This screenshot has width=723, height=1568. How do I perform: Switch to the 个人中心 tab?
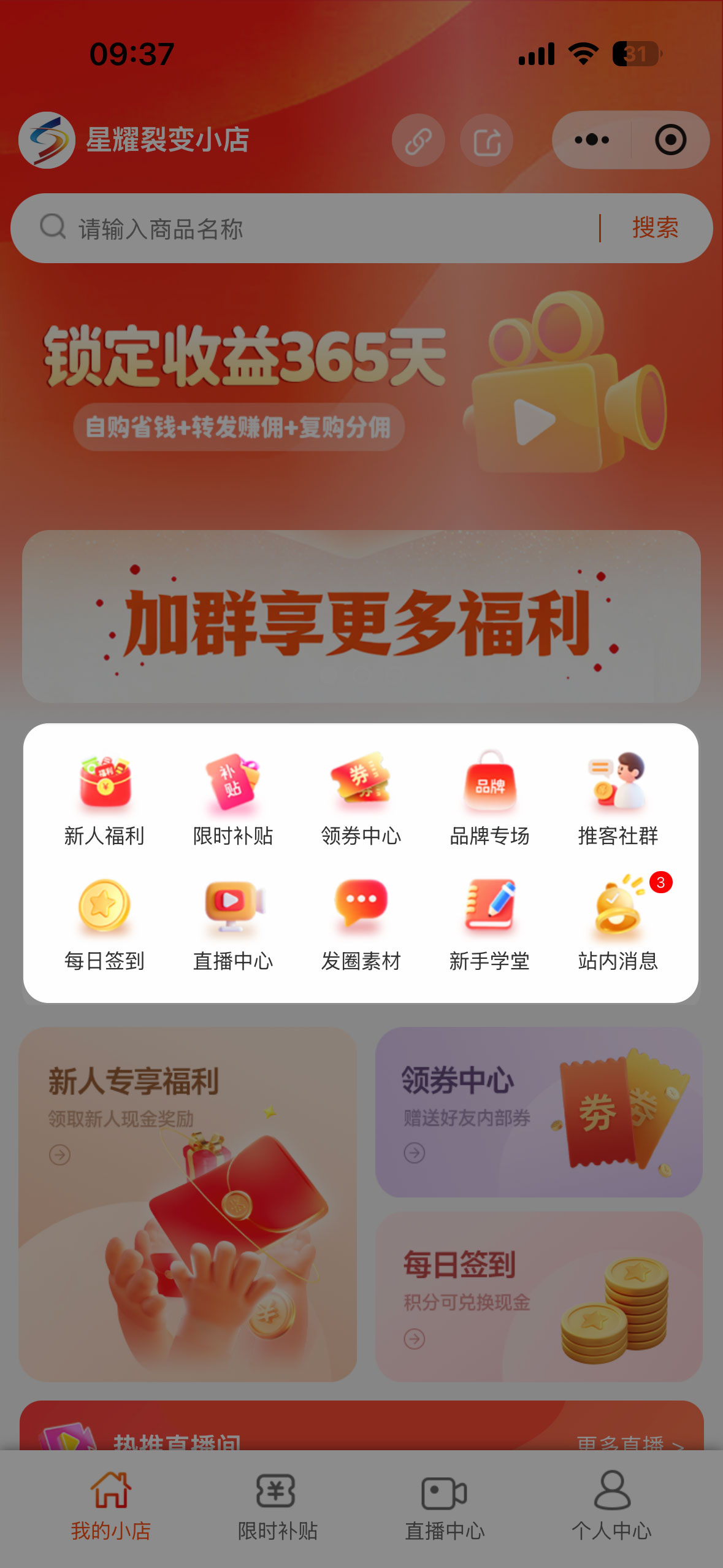(611, 1505)
